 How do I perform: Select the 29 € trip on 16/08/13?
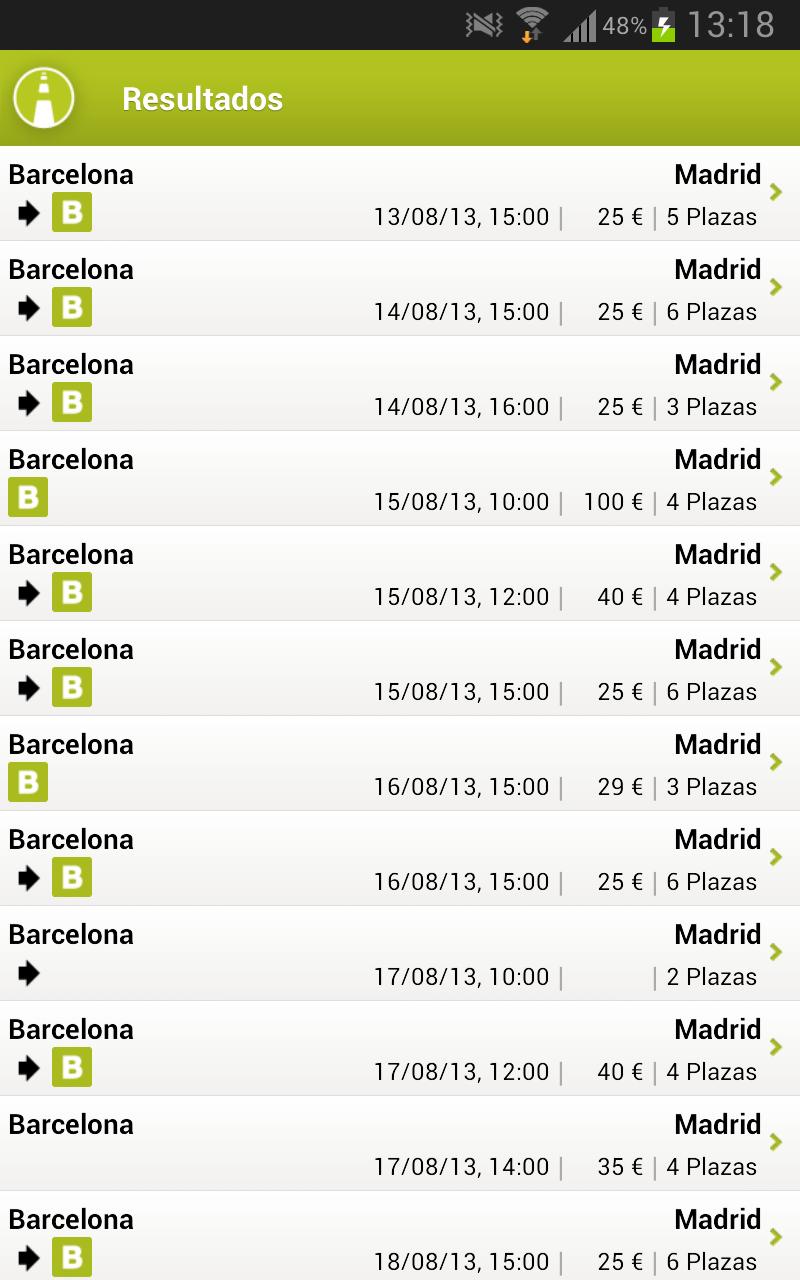point(400,764)
